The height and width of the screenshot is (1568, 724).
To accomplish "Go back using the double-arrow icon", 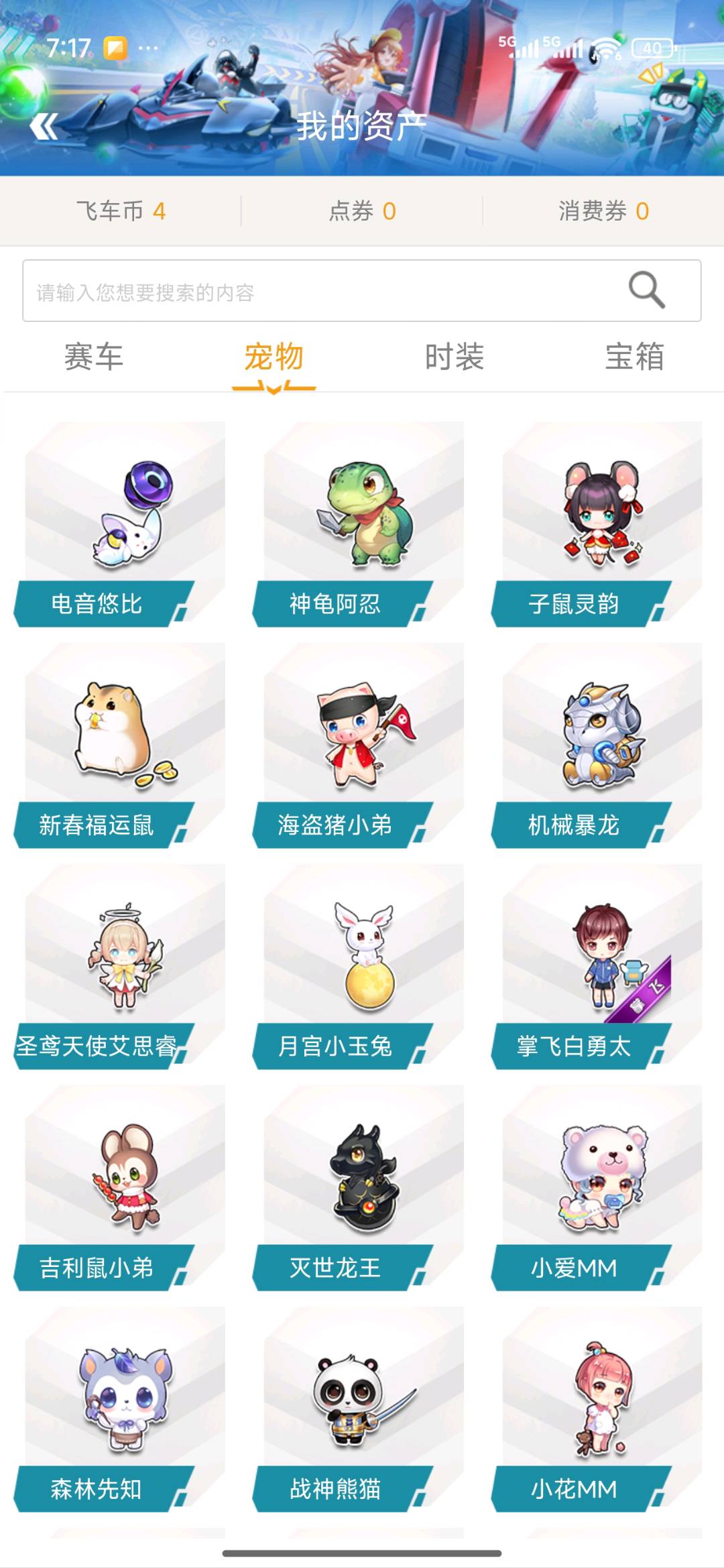I will coord(44,126).
